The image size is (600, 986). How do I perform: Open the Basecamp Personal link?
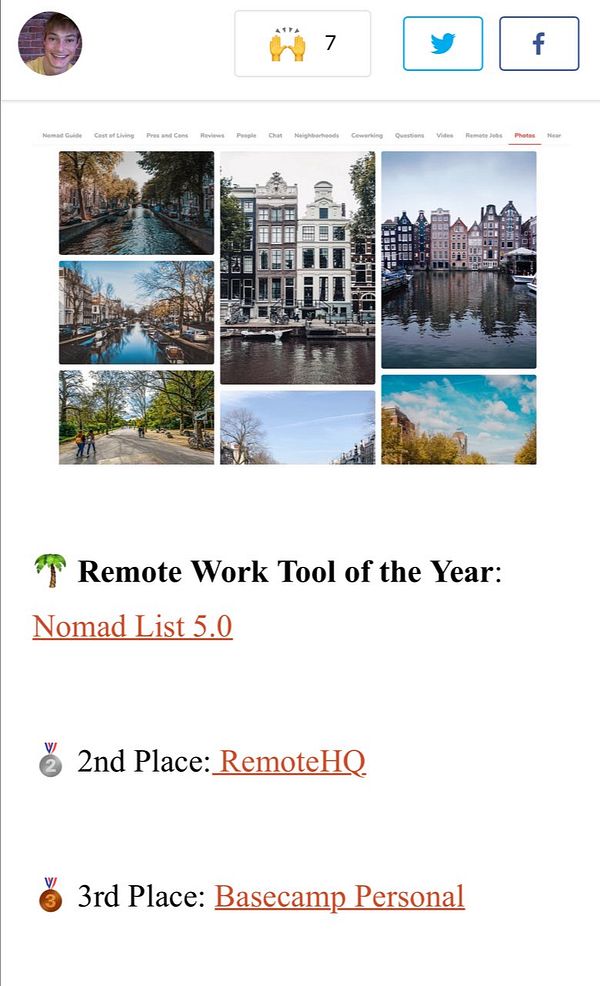pyautogui.click(x=339, y=896)
